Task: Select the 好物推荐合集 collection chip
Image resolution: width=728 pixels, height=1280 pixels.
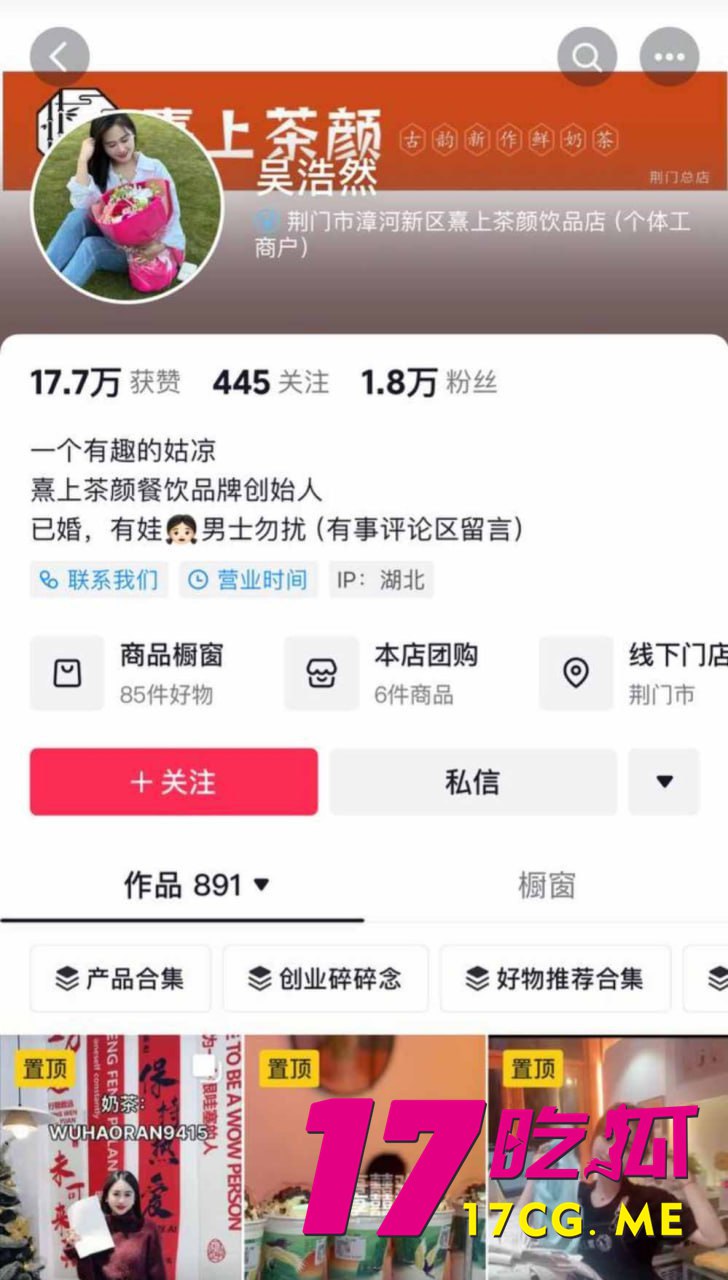Action: pos(555,978)
